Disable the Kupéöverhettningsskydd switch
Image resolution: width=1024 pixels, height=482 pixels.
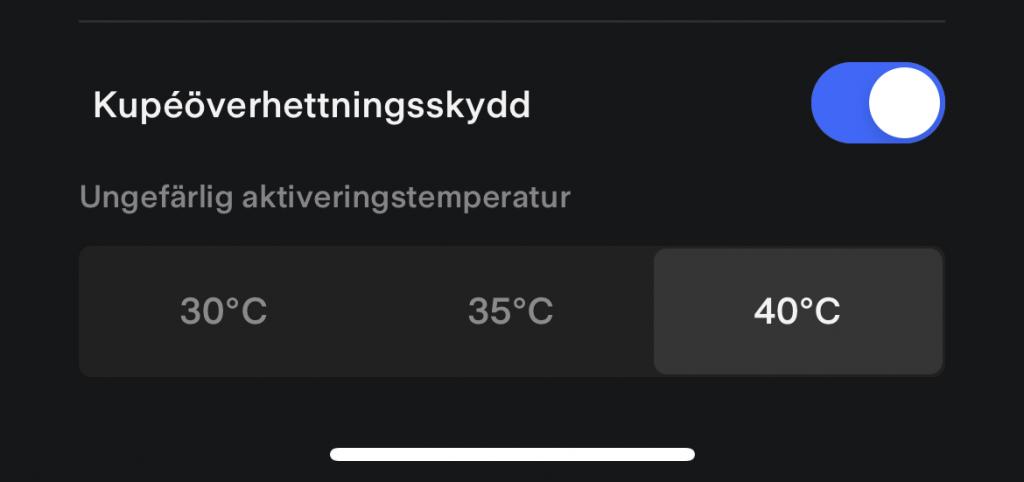click(x=877, y=103)
